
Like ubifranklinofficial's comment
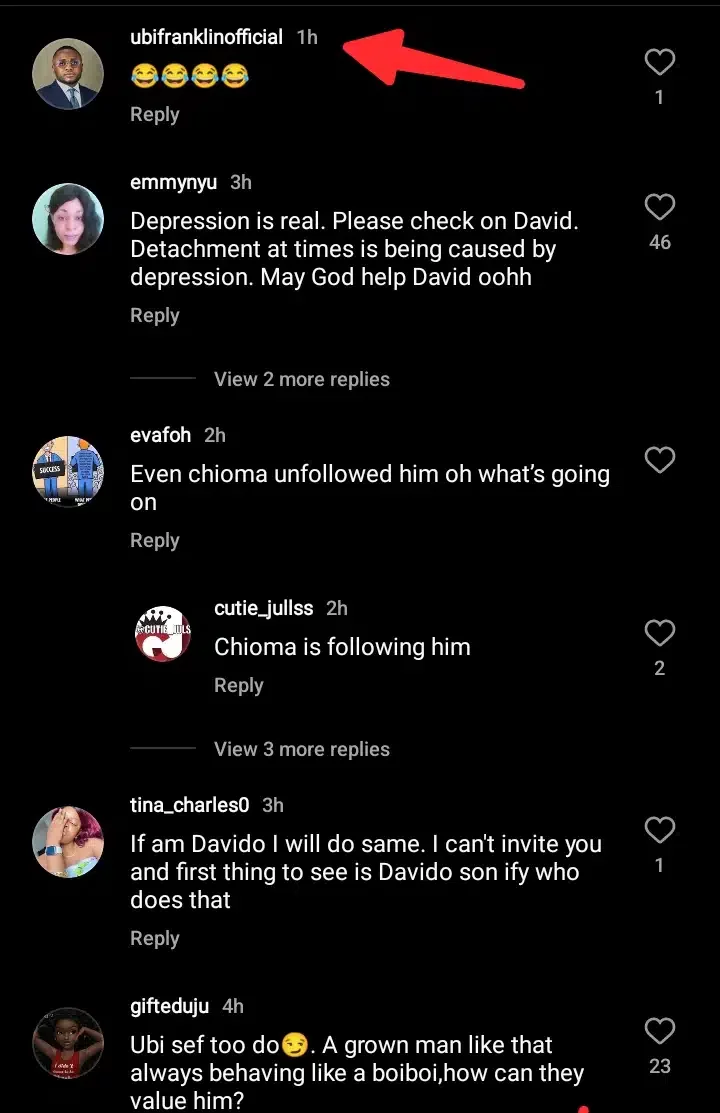[x=659, y=64]
